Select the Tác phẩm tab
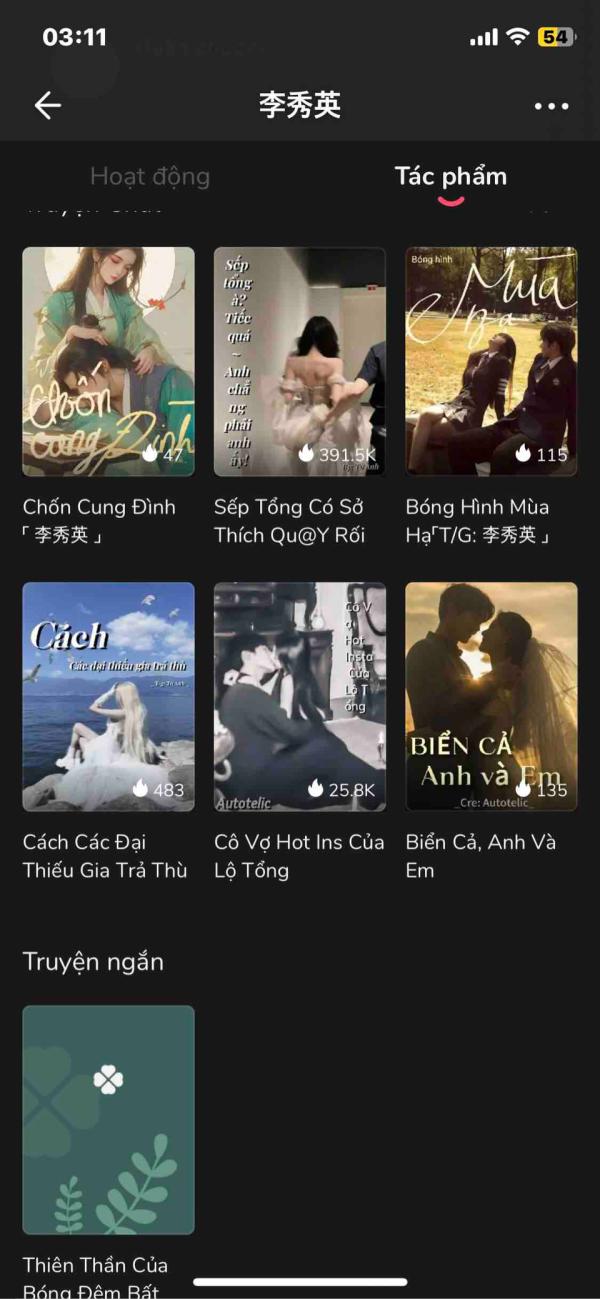This screenshot has height=1299, width=600. coord(451,177)
